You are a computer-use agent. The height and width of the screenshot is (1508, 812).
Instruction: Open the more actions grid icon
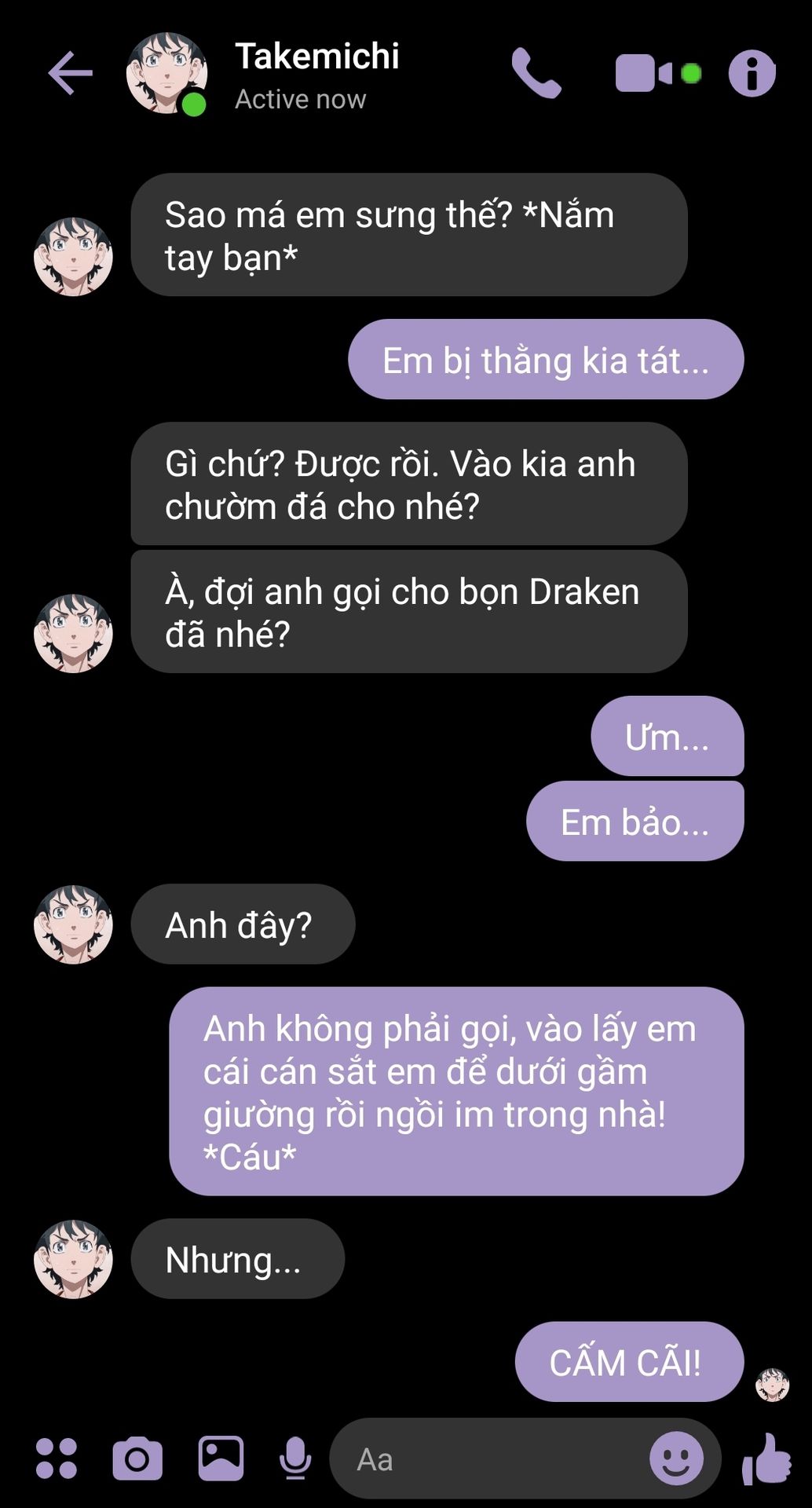pyautogui.click(x=57, y=1459)
